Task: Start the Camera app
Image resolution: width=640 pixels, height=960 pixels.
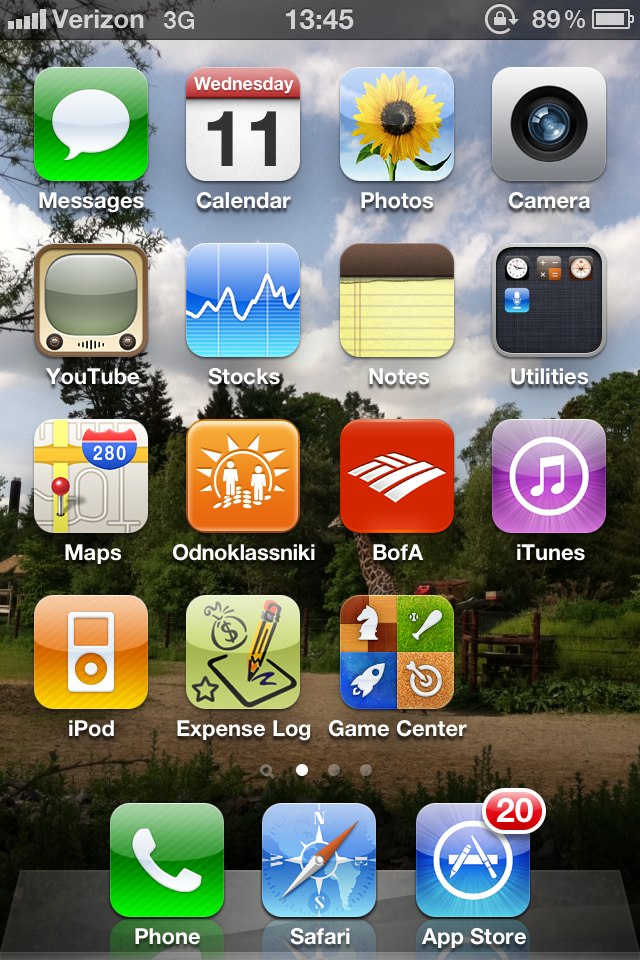Action: tap(548, 125)
